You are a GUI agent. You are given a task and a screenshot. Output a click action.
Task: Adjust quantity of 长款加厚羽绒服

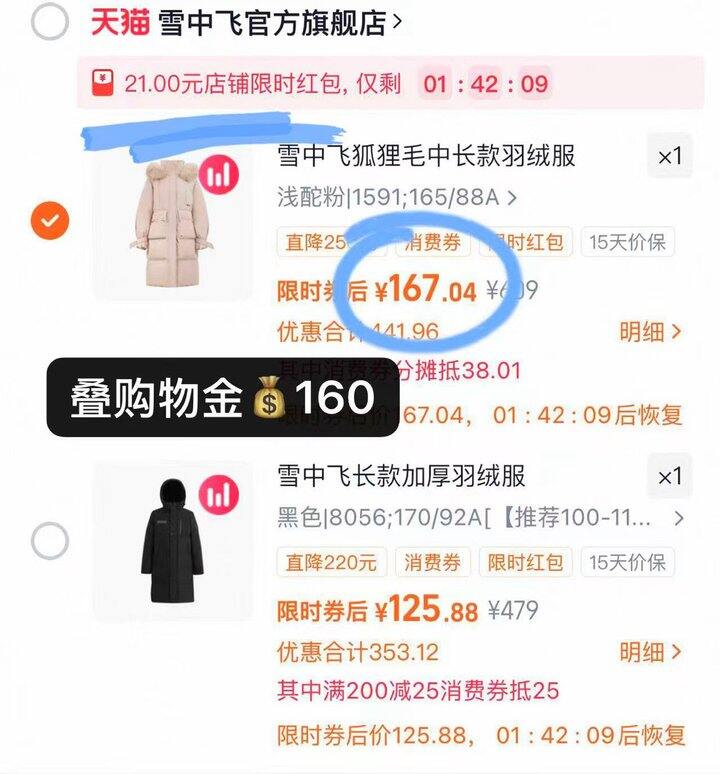point(669,477)
